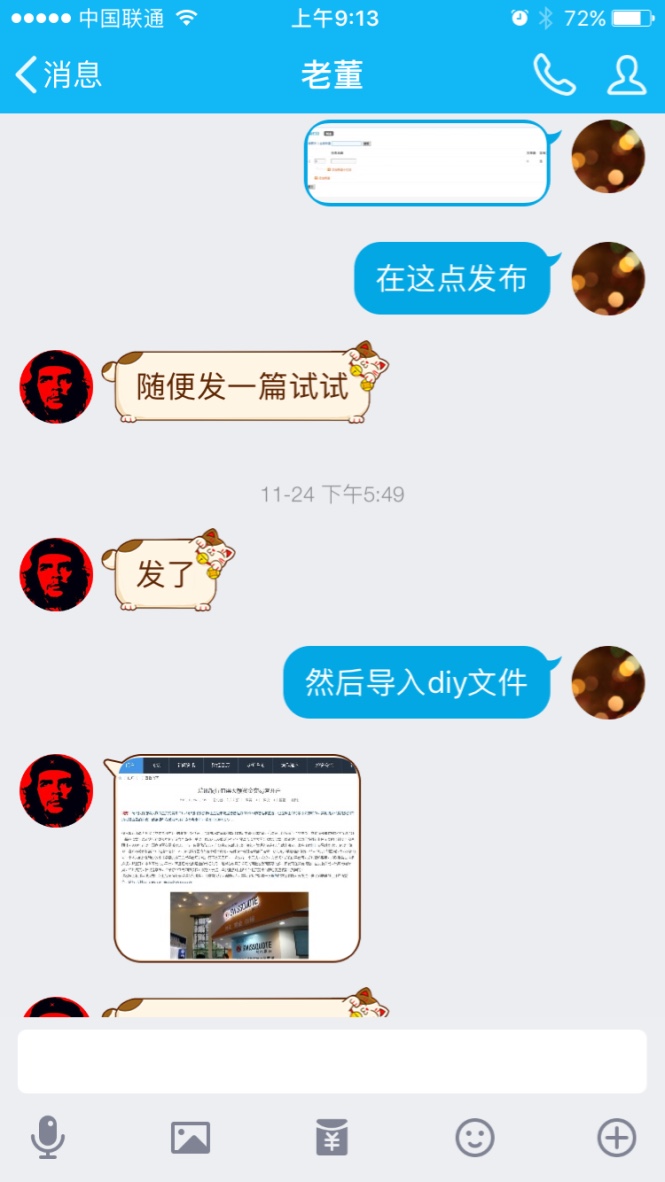665x1182 pixels.
Task: Open the received webpage article screenshot
Action: point(237,858)
